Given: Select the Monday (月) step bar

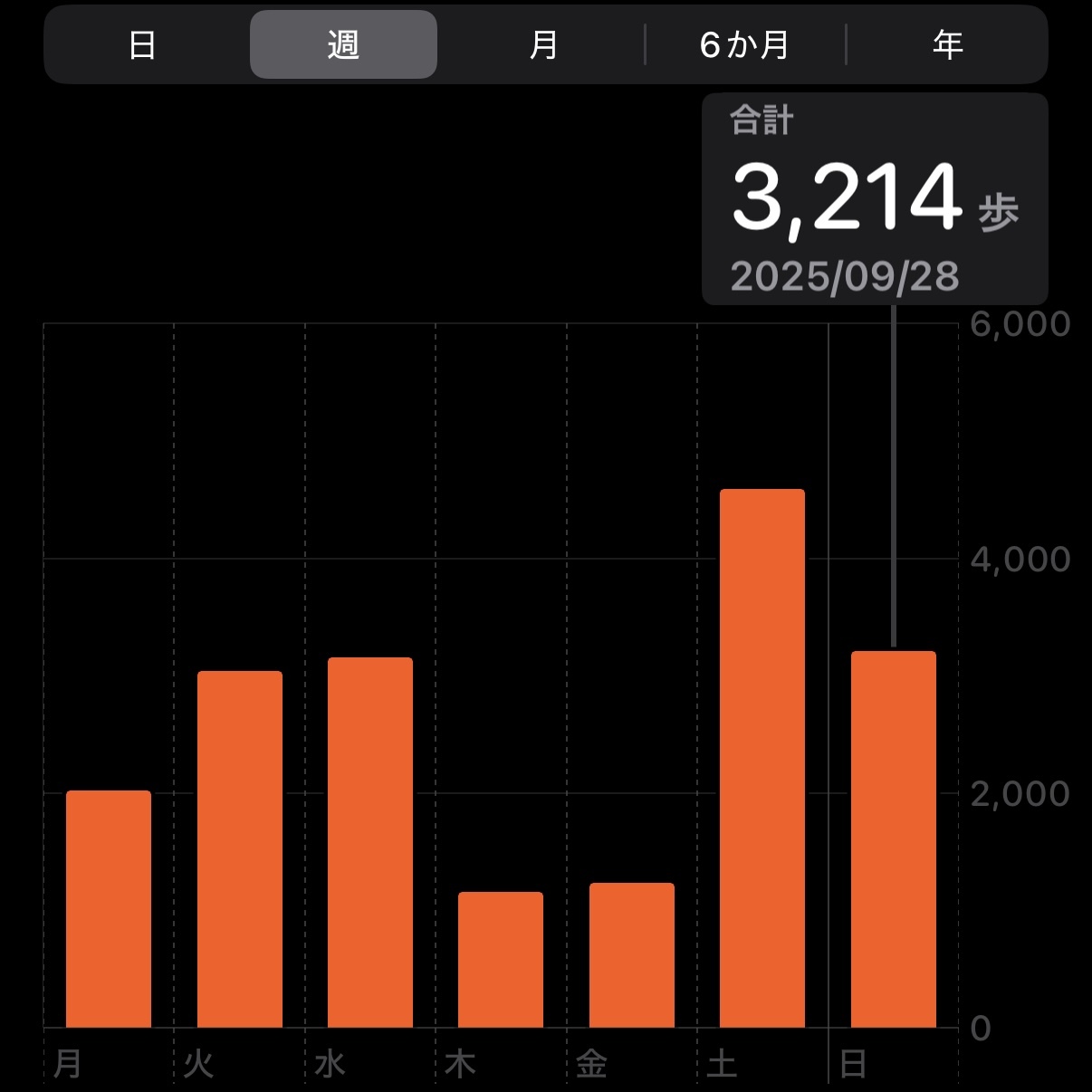Looking at the screenshot, I should tap(109, 909).
